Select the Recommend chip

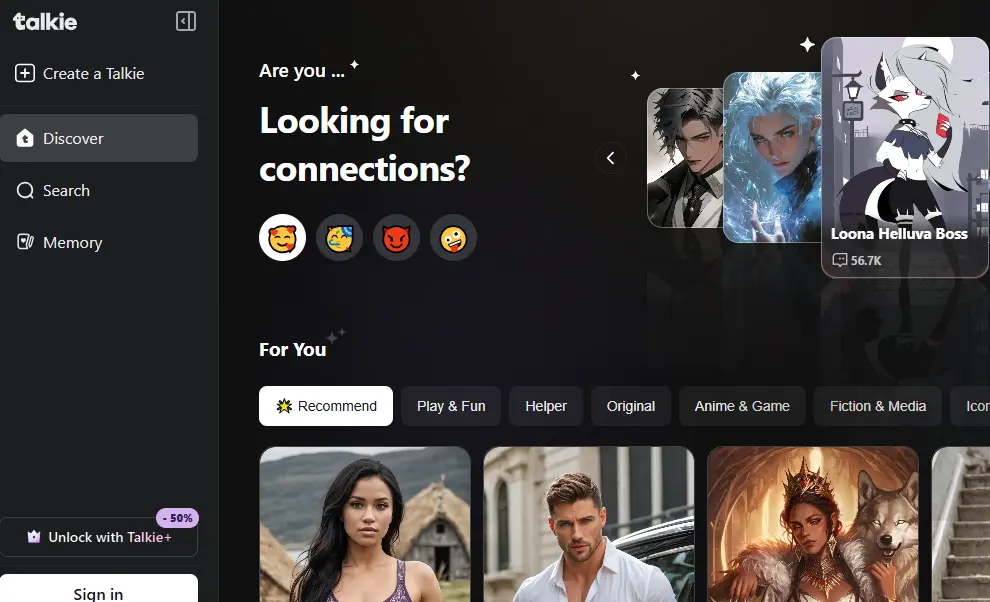[x=326, y=406]
